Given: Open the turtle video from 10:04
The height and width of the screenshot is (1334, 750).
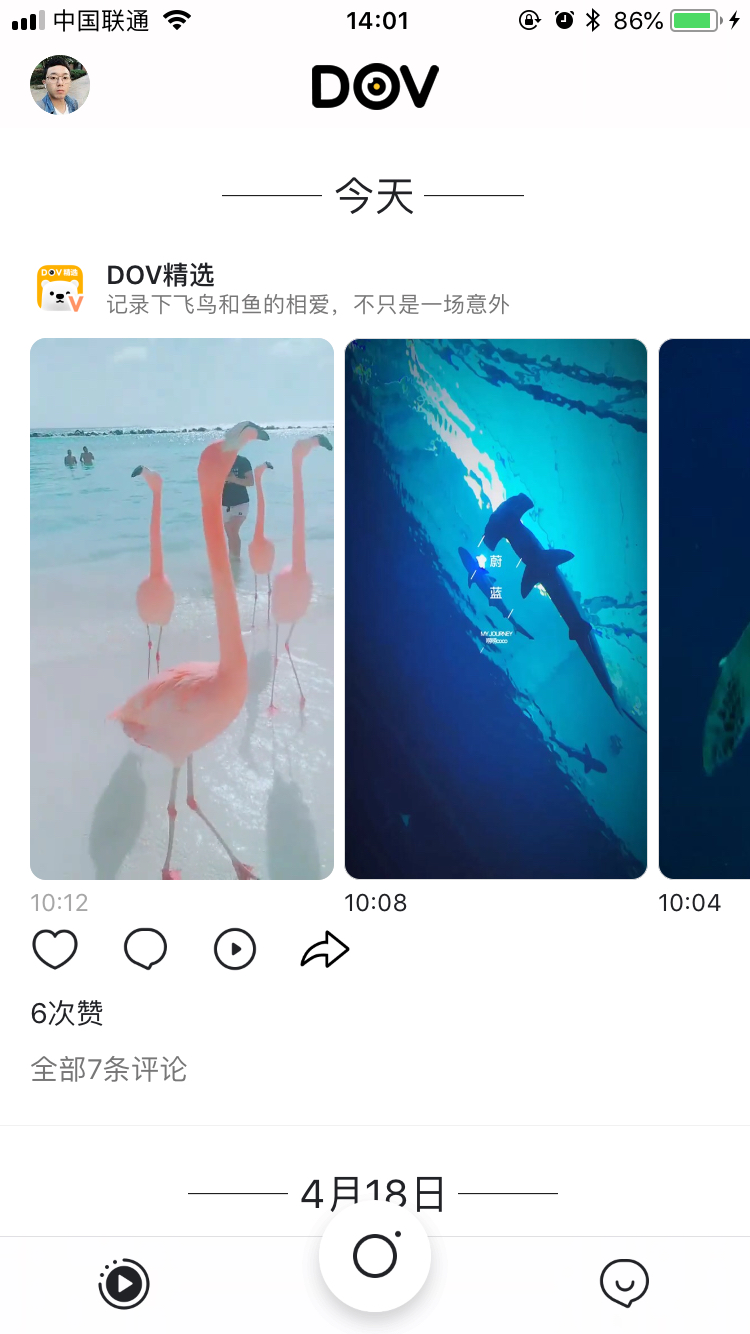Looking at the screenshot, I should (x=706, y=609).
